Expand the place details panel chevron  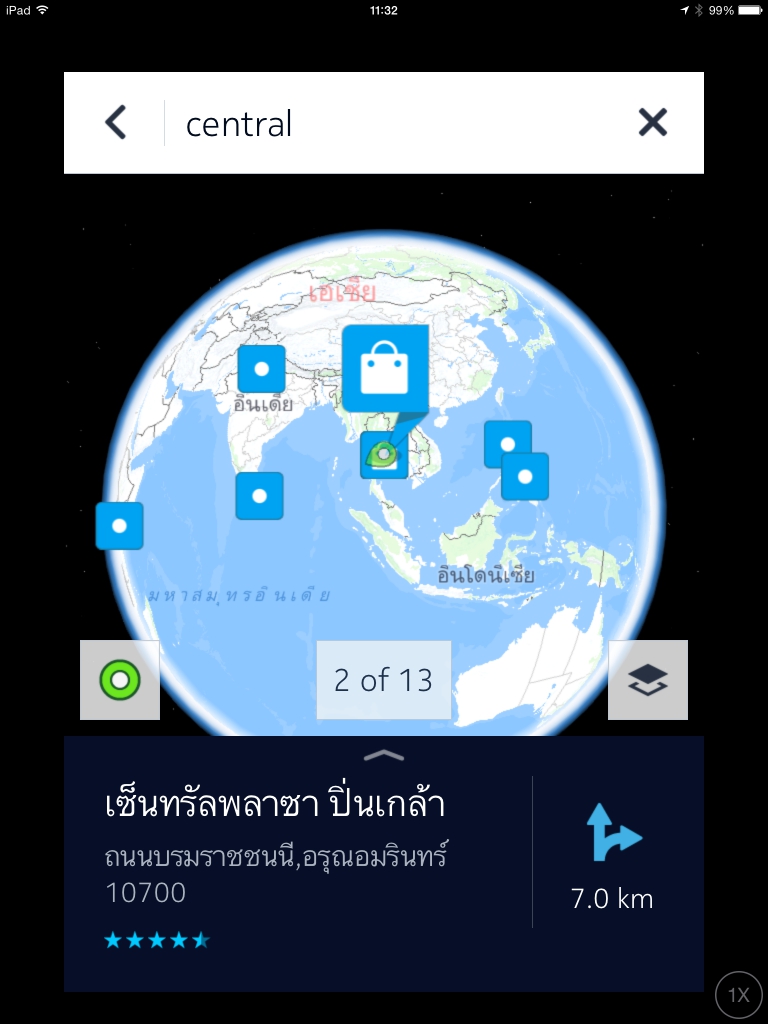coord(384,755)
